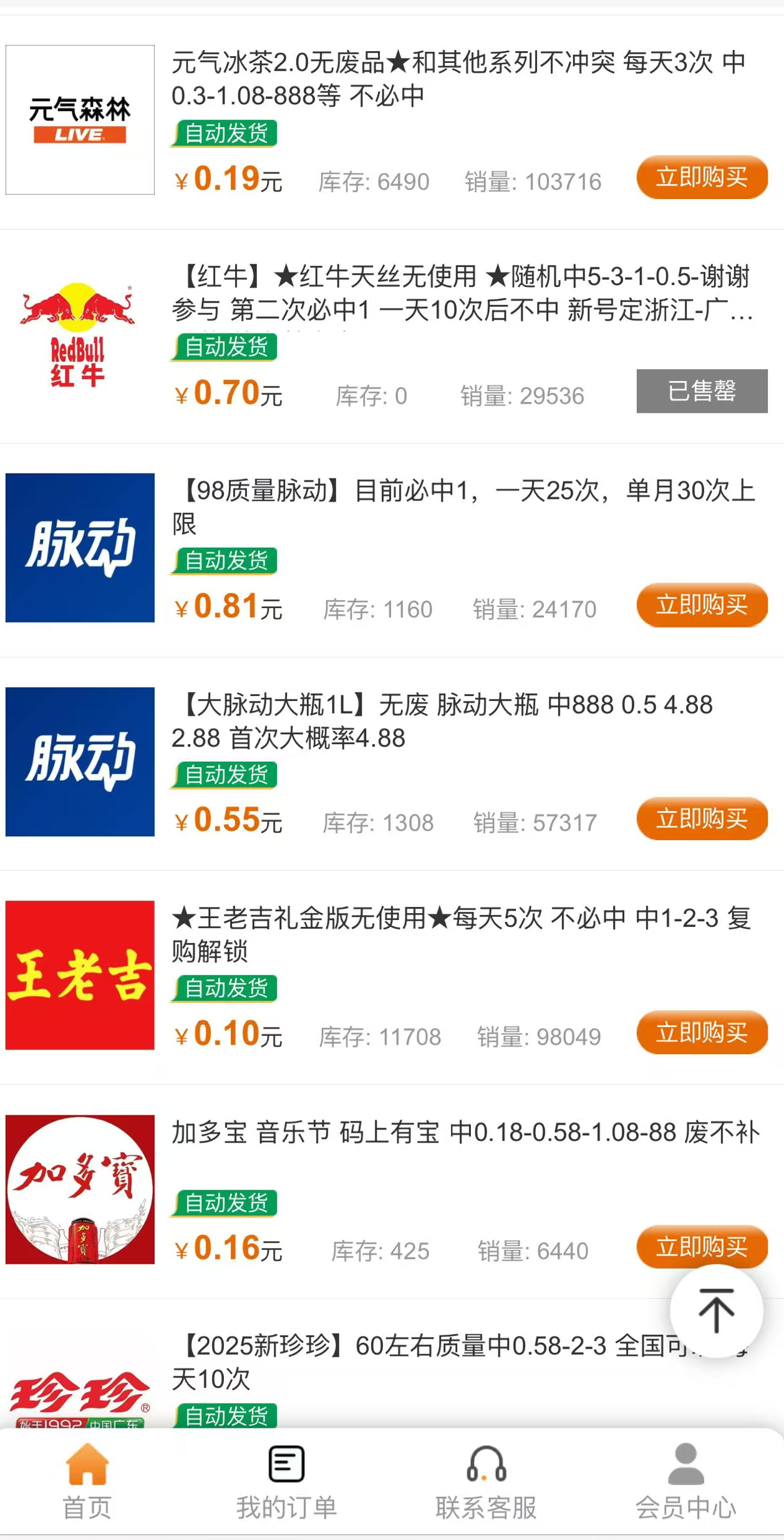Open the 王老吉 product image
The width and height of the screenshot is (784, 1540).
point(80,975)
